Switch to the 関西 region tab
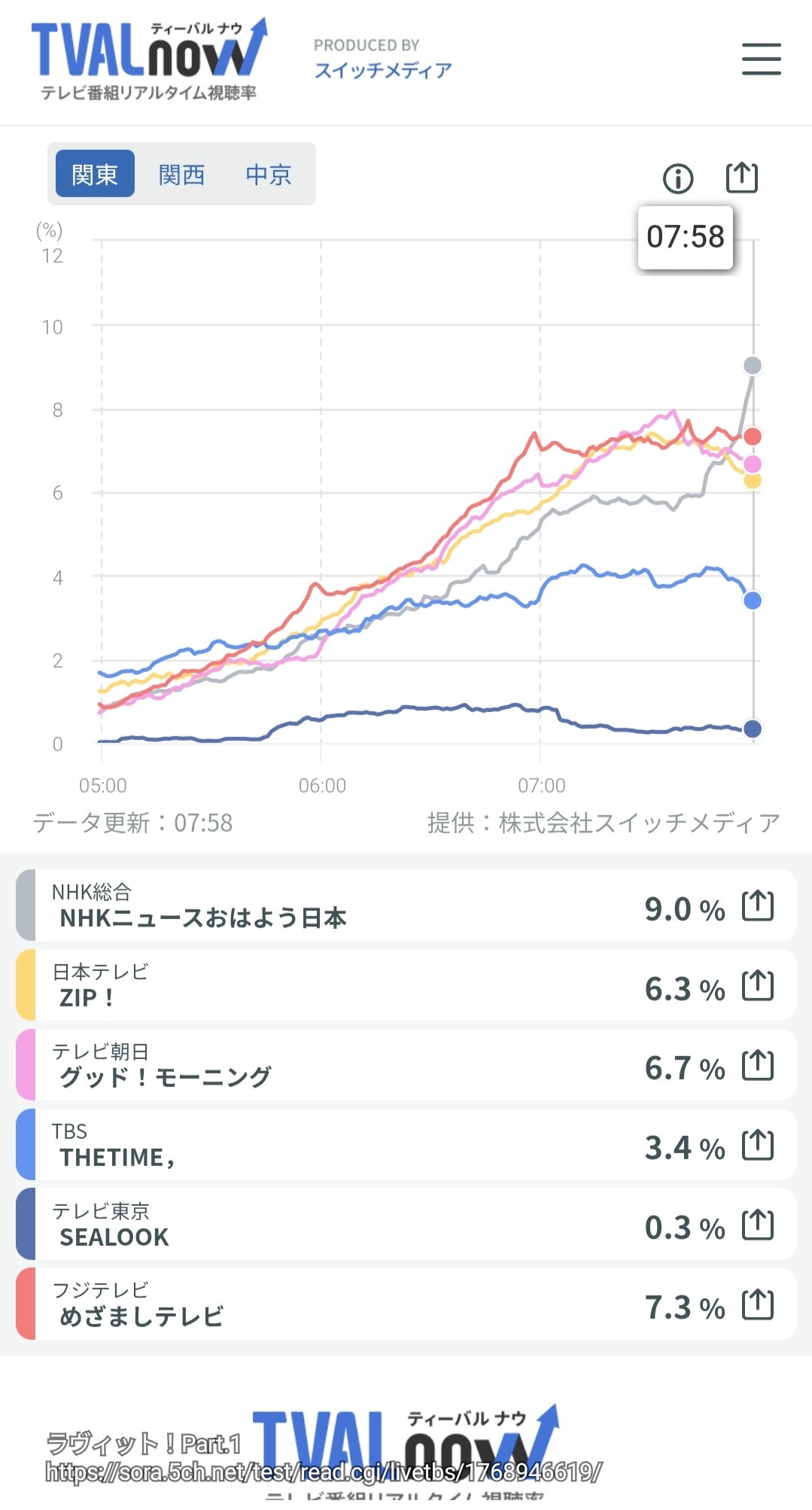The width and height of the screenshot is (812, 1510). tap(181, 175)
